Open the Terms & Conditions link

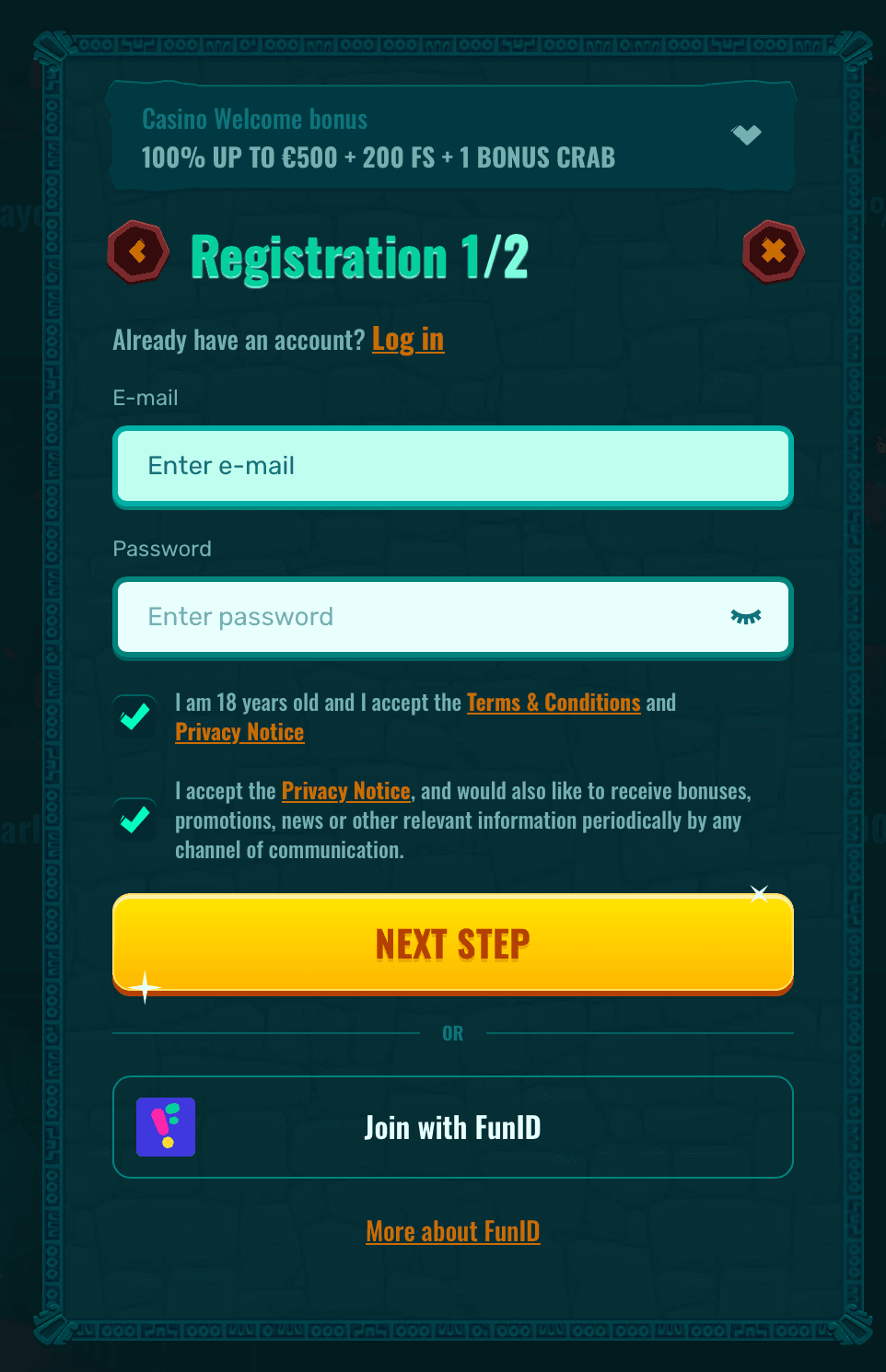click(554, 703)
